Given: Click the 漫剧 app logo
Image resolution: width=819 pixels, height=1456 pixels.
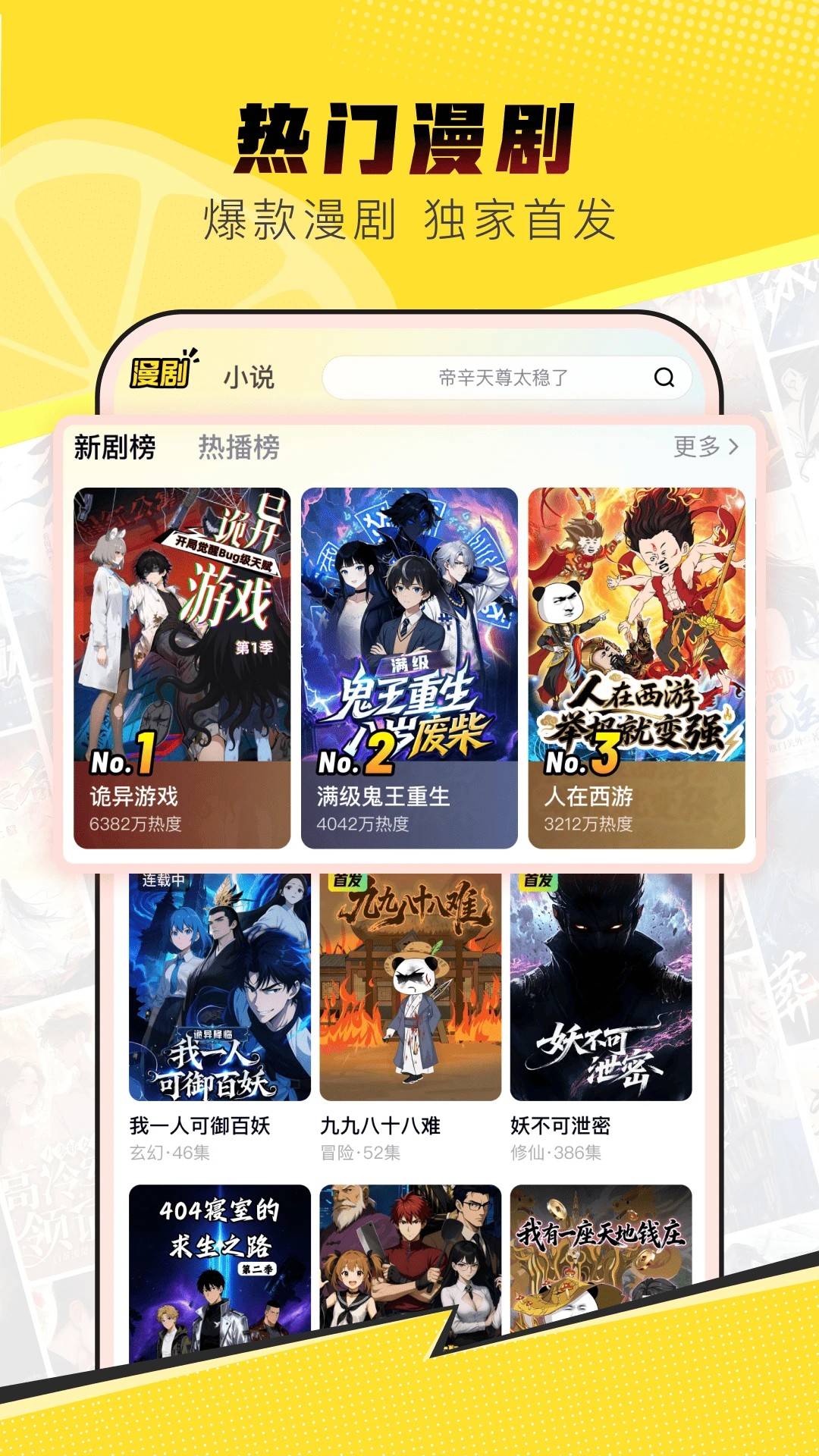Looking at the screenshot, I should pyautogui.click(x=159, y=373).
